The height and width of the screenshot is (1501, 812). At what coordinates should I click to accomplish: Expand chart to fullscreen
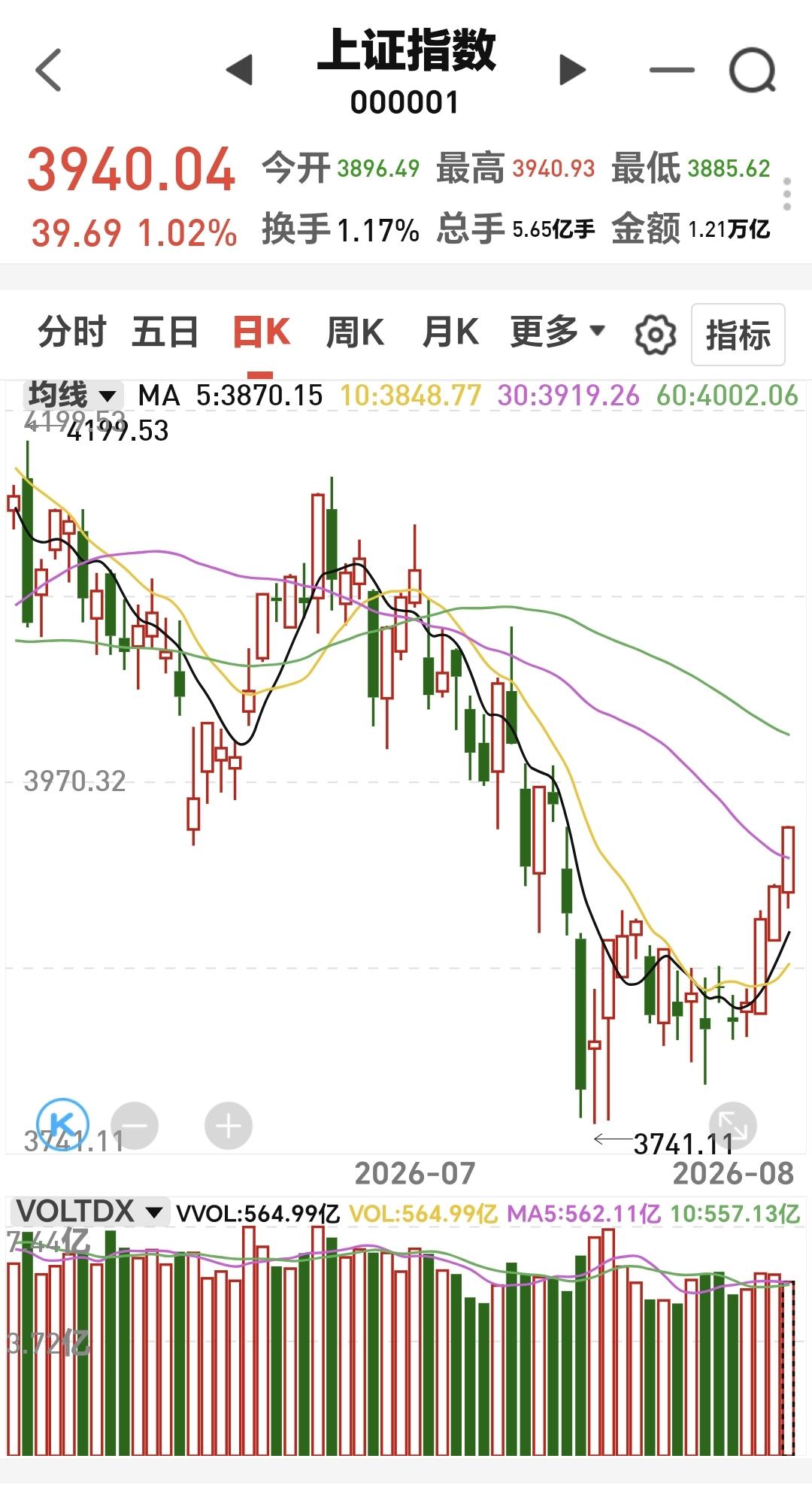(732, 1126)
